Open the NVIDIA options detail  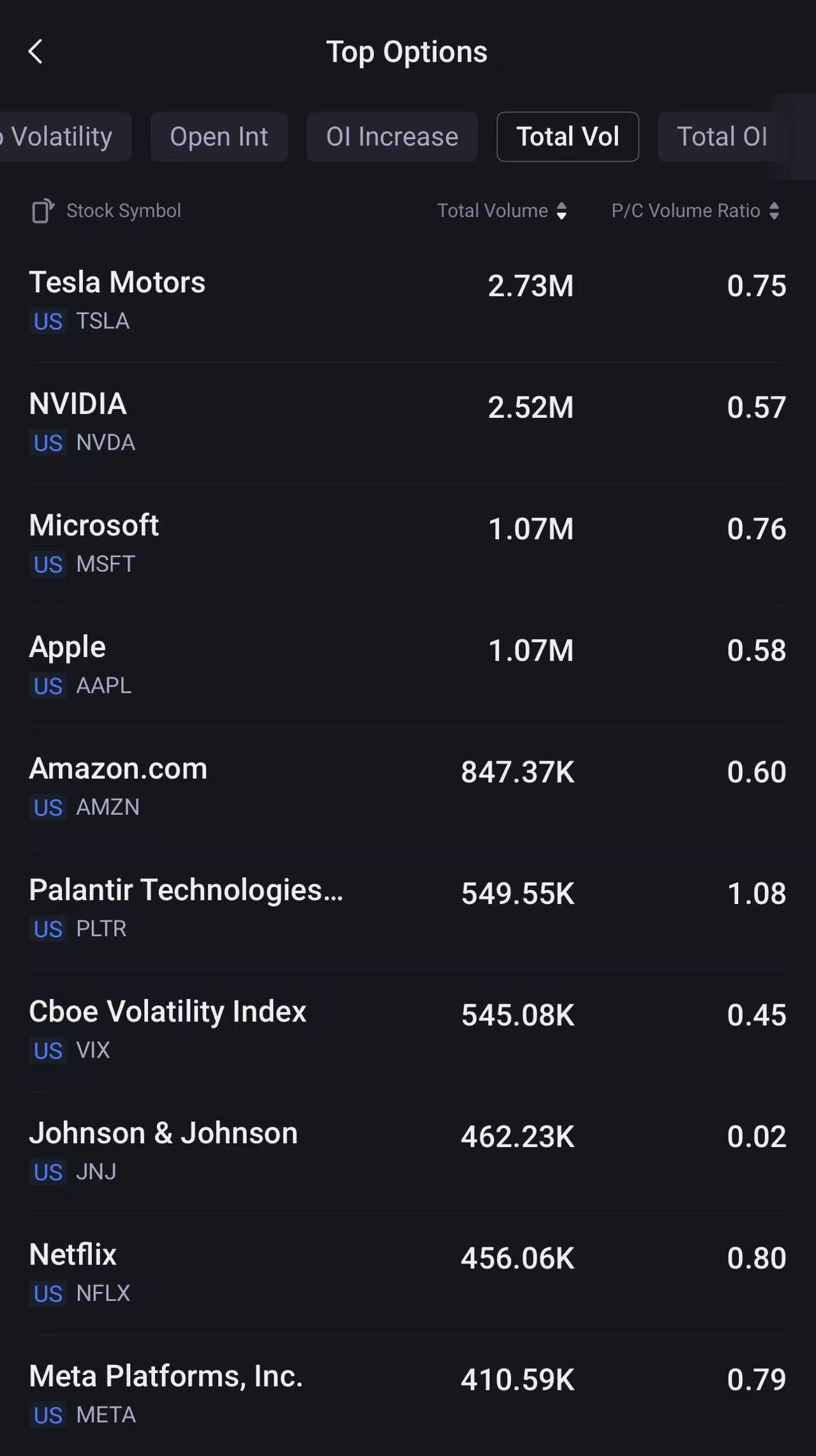(408, 421)
